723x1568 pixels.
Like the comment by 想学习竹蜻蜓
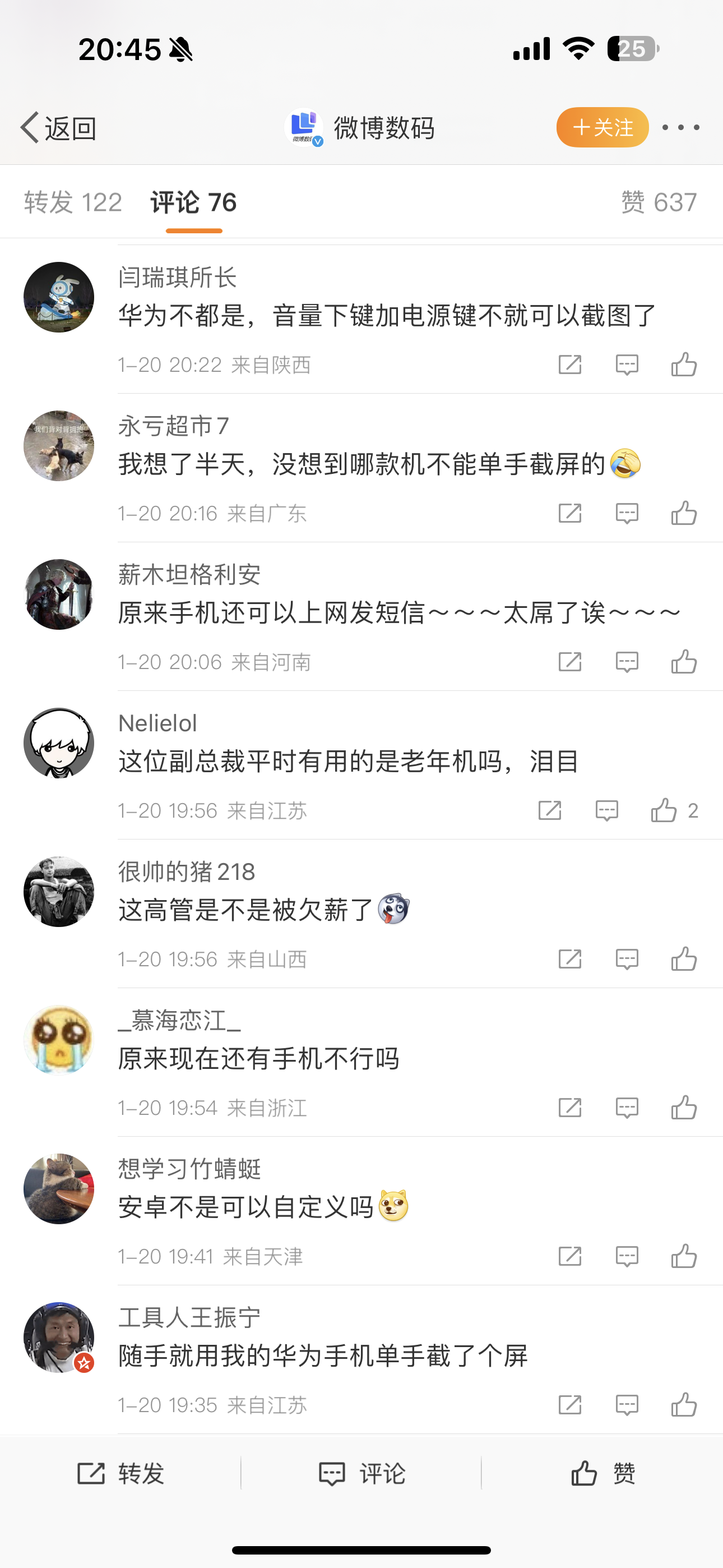click(683, 1256)
